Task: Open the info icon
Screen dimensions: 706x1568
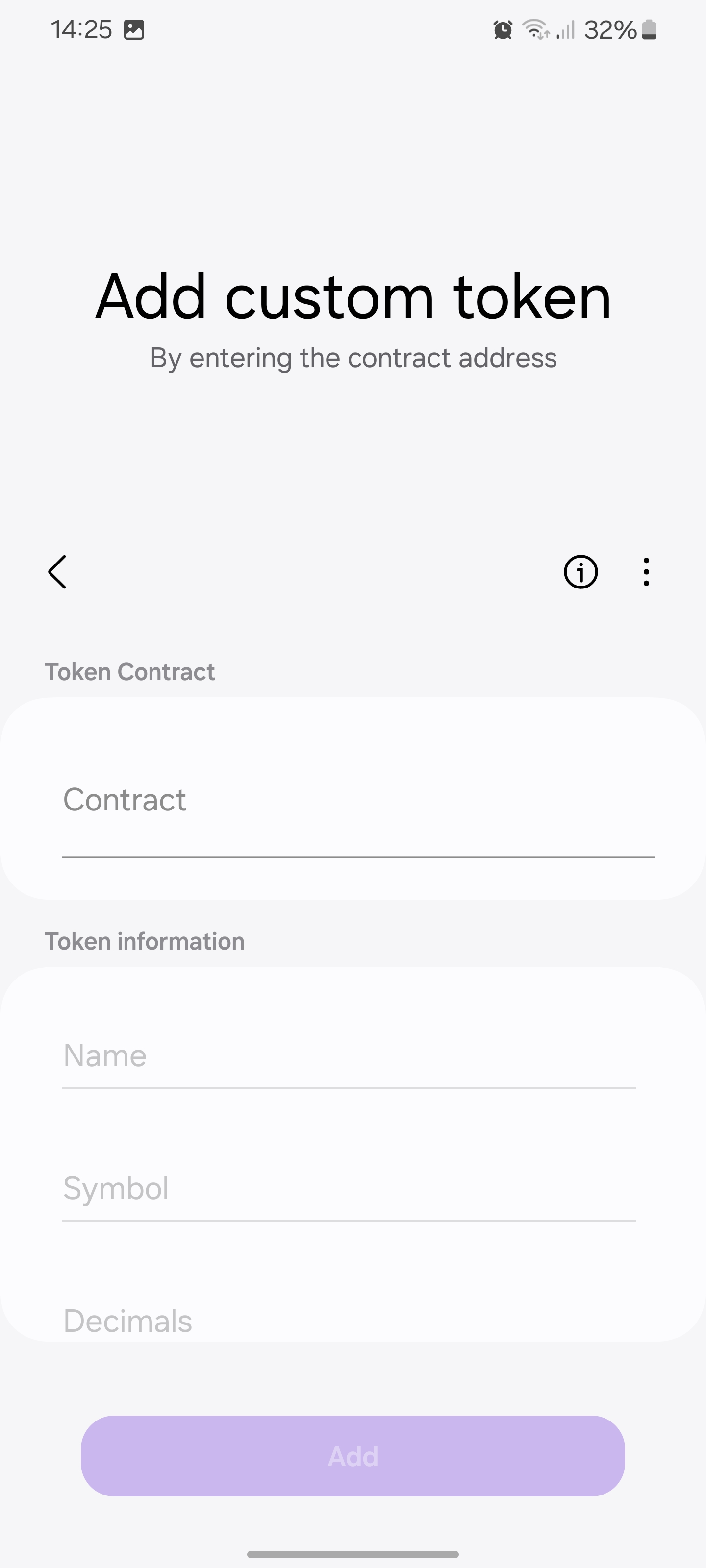Action: pos(580,572)
